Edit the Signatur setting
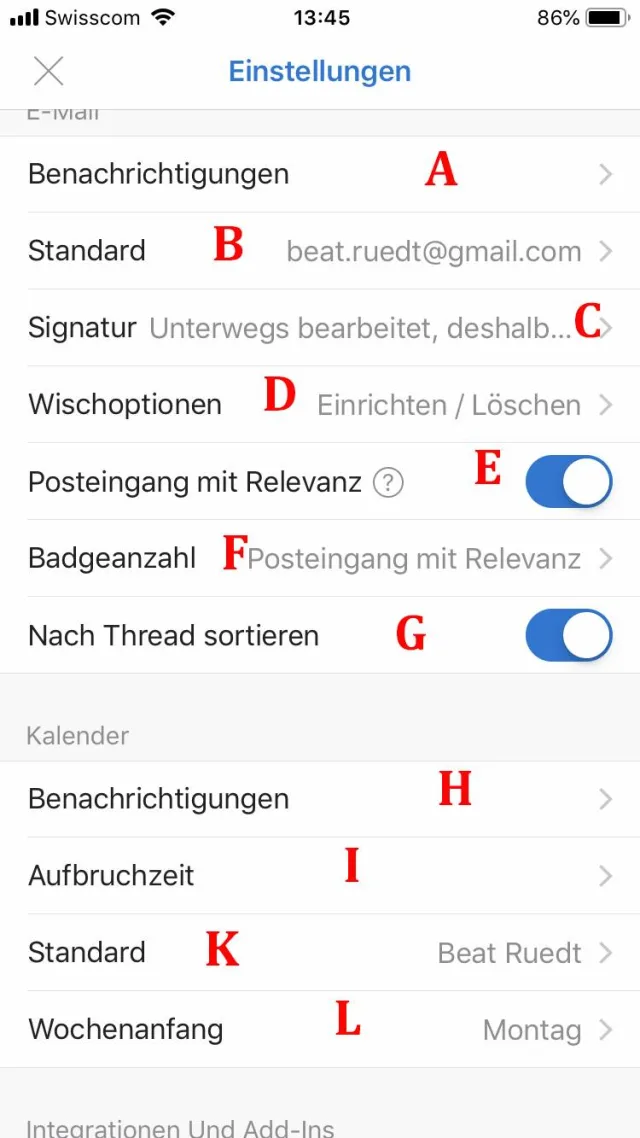This screenshot has width=640, height=1138. 320,328
